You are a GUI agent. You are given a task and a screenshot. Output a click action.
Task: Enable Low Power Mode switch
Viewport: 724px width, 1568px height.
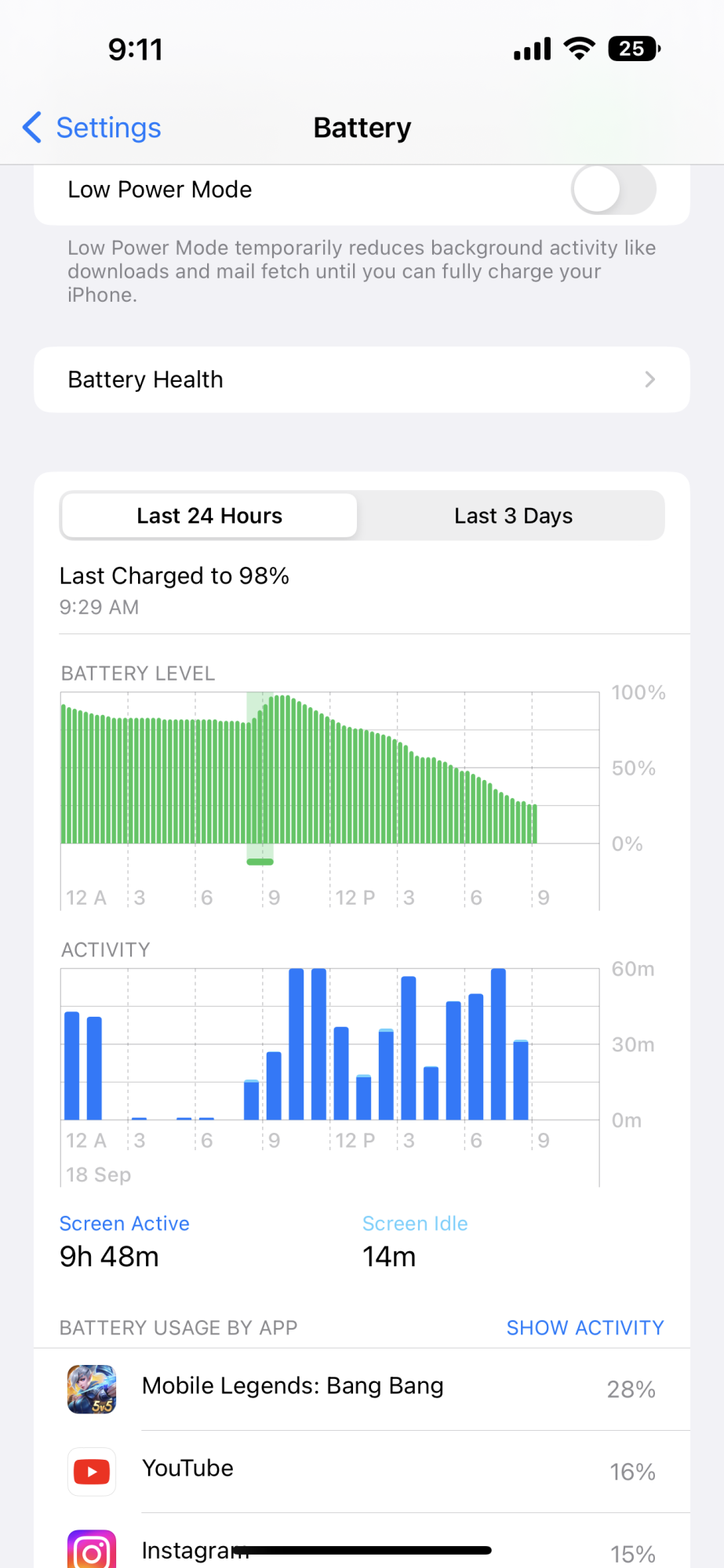click(613, 190)
